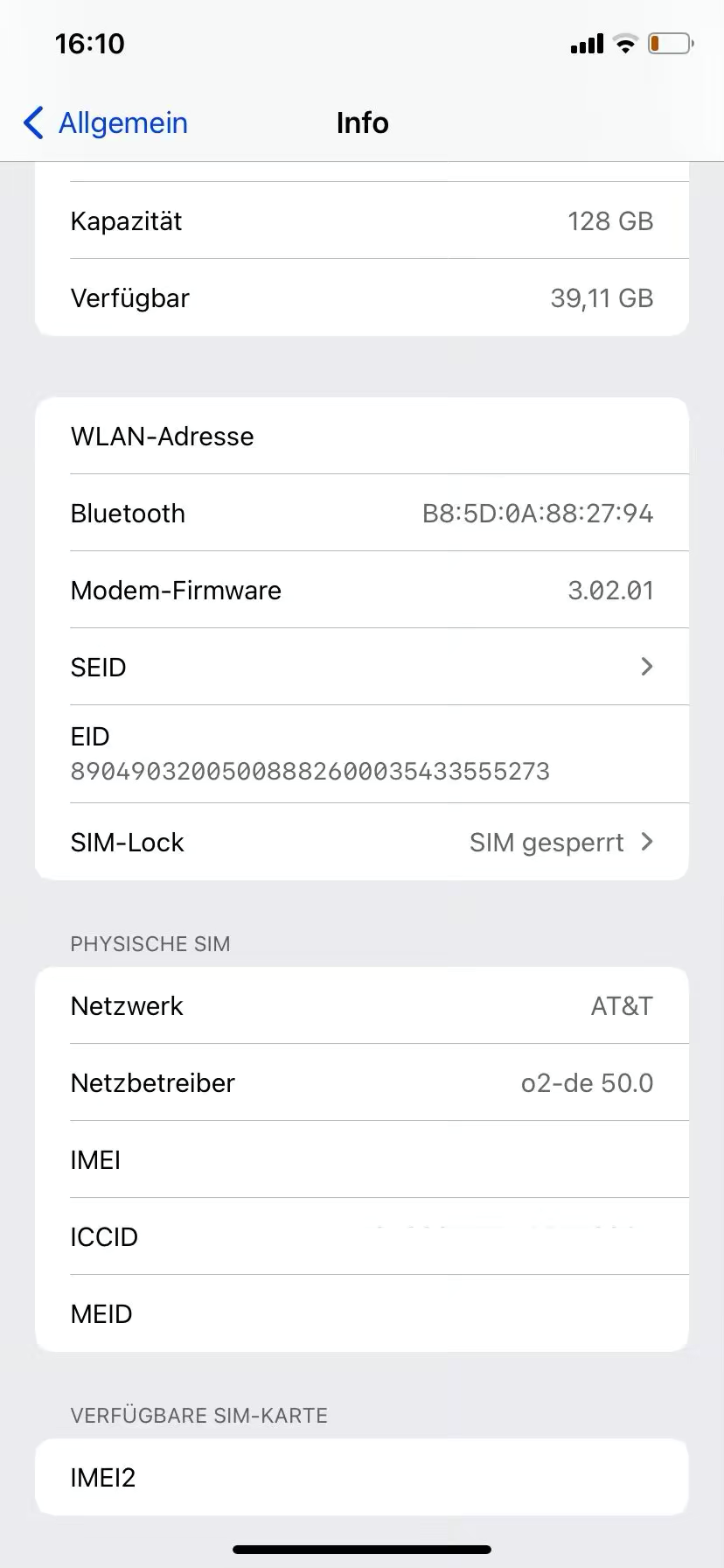Open the SEID row

(x=362, y=667)
